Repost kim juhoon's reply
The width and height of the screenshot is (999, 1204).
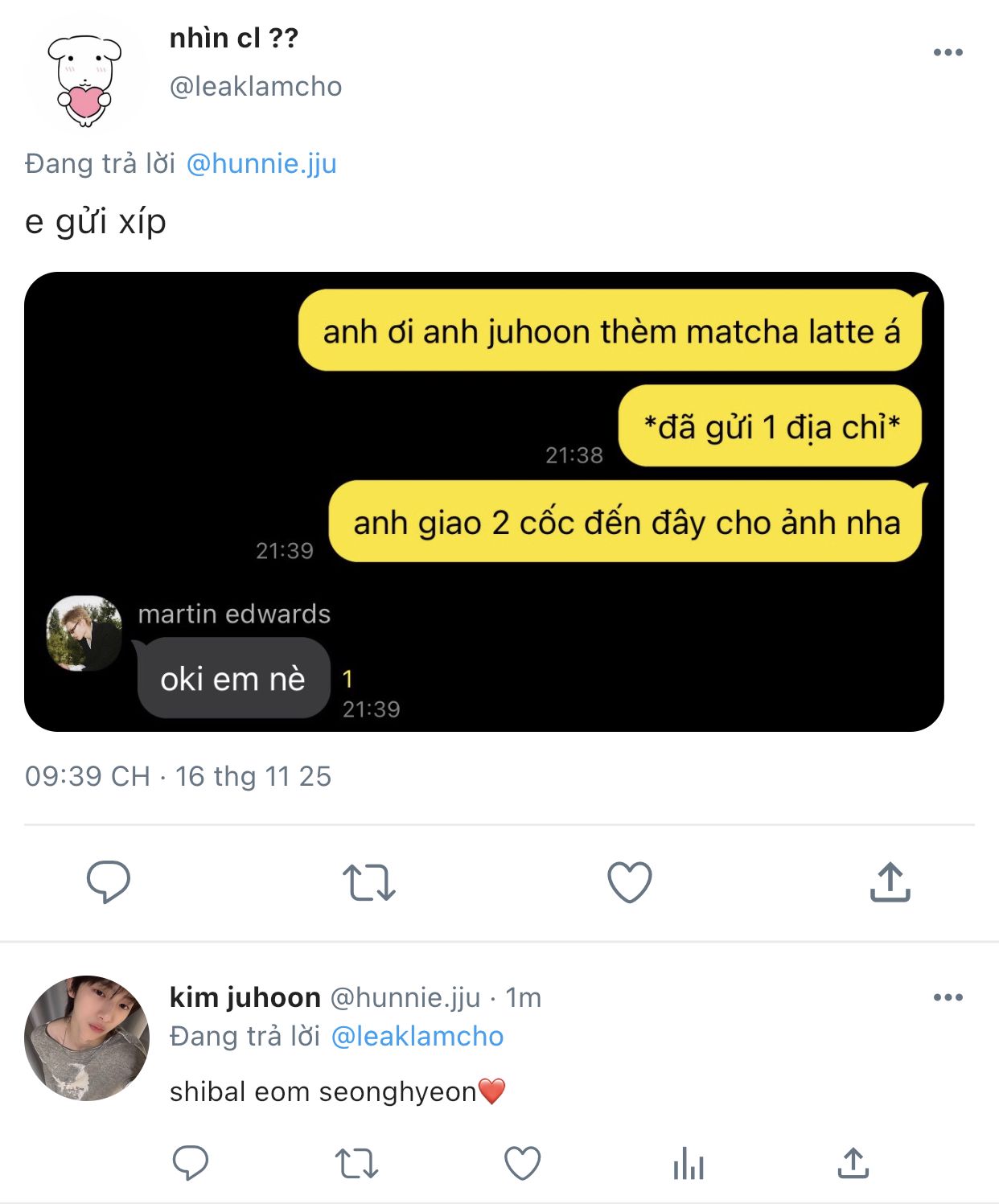click(356, 1163)
